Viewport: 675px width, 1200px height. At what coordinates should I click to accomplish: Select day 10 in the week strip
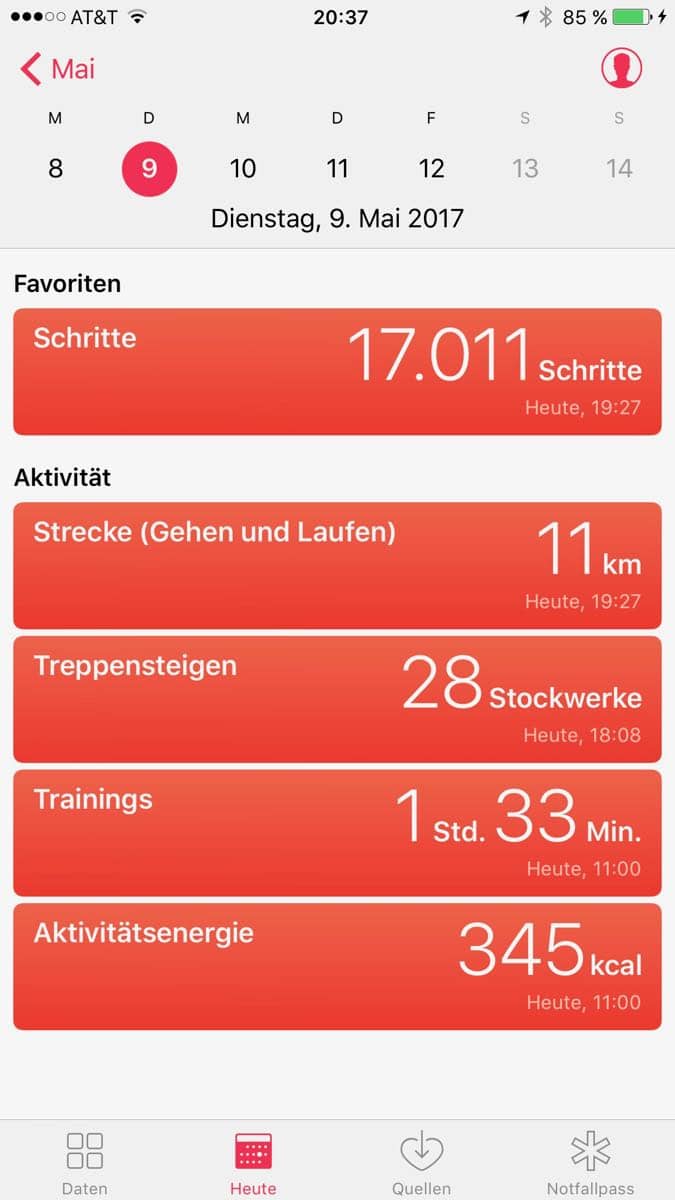(243, 168)
